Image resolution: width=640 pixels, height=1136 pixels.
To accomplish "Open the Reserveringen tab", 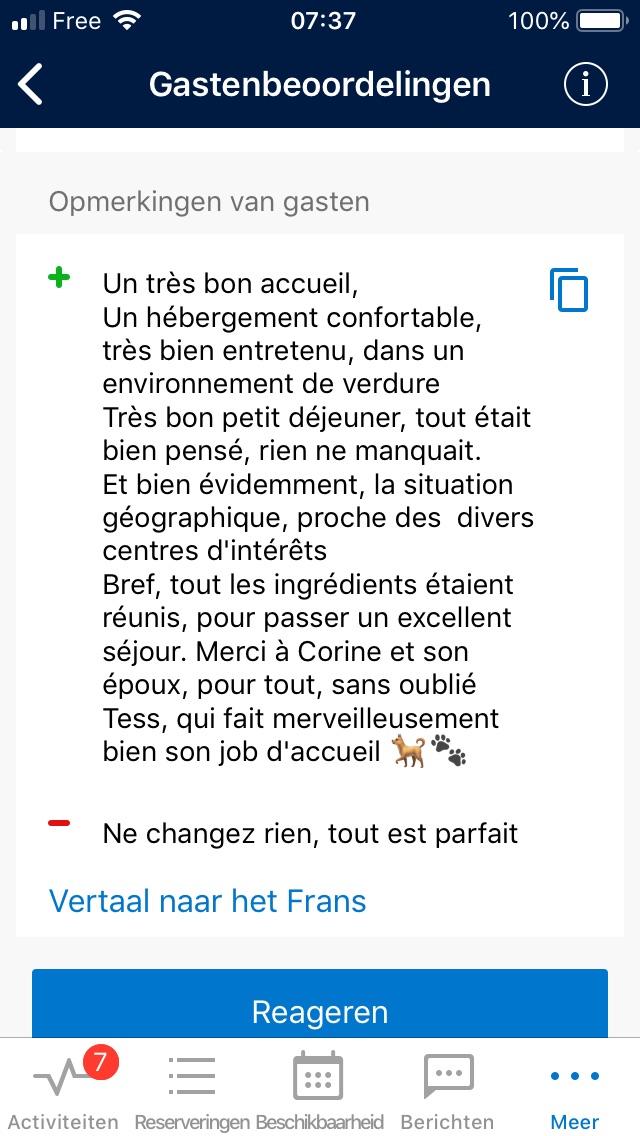I will click(x=192, y=1087).
